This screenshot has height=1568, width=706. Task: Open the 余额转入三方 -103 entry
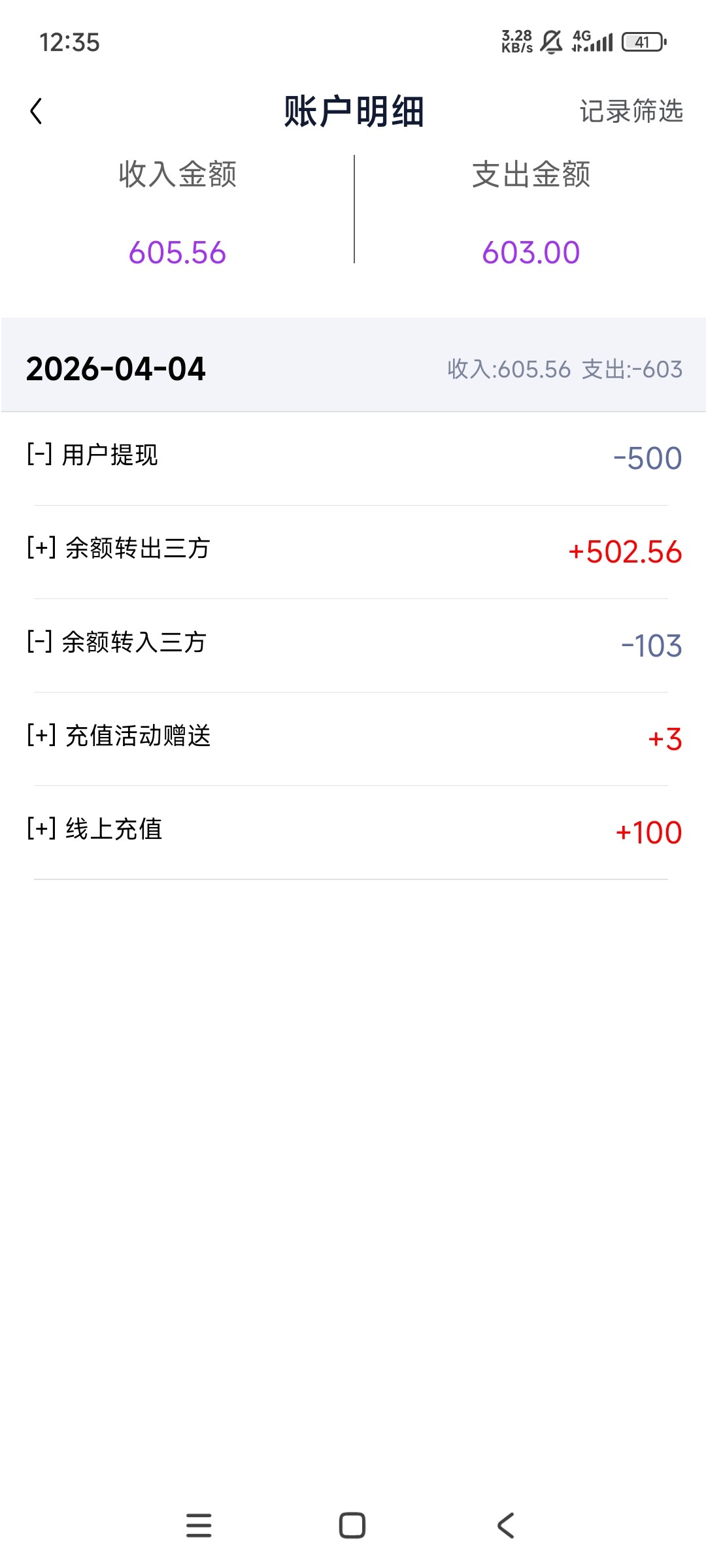(353, 645)
